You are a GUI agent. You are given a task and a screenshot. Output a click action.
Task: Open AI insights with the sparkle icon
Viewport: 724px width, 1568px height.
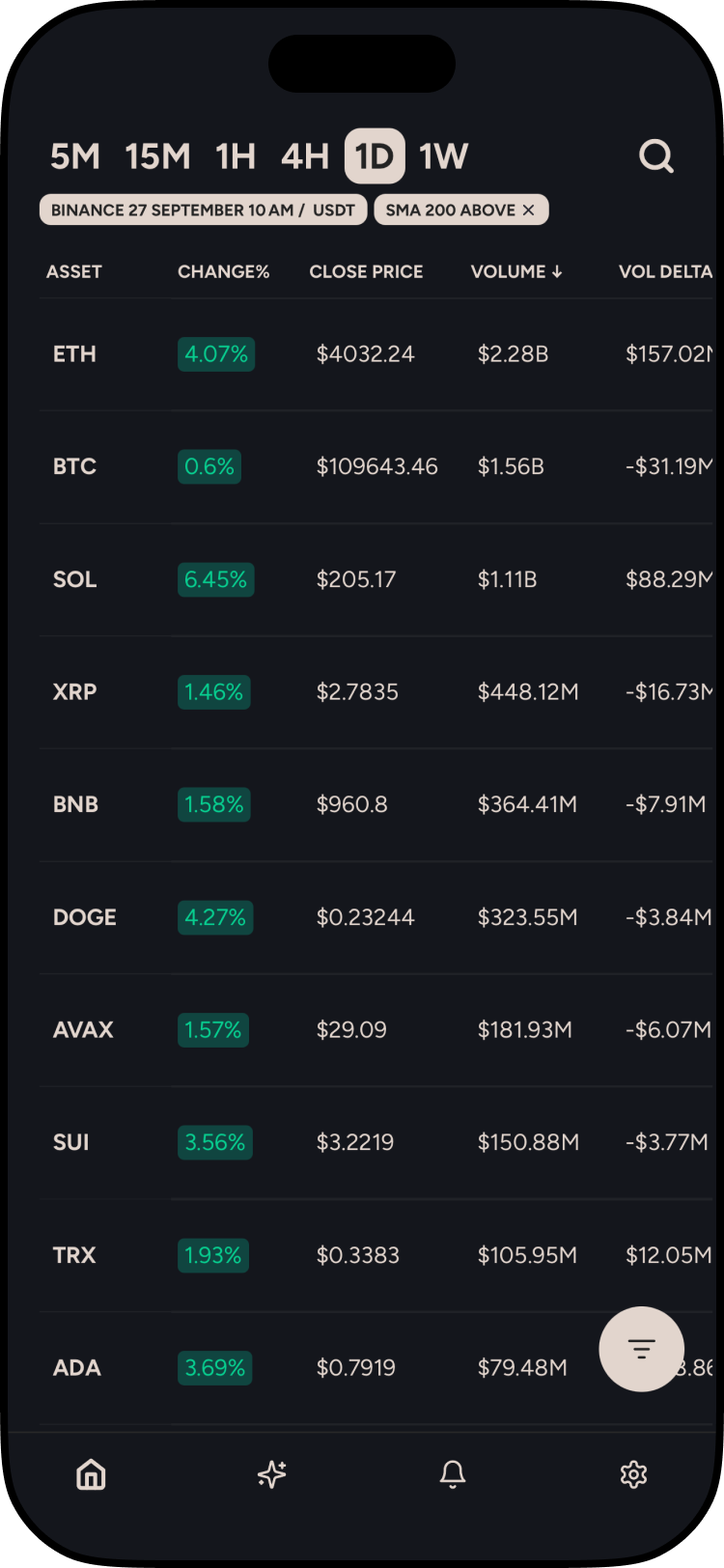(x=271, y=1474)
